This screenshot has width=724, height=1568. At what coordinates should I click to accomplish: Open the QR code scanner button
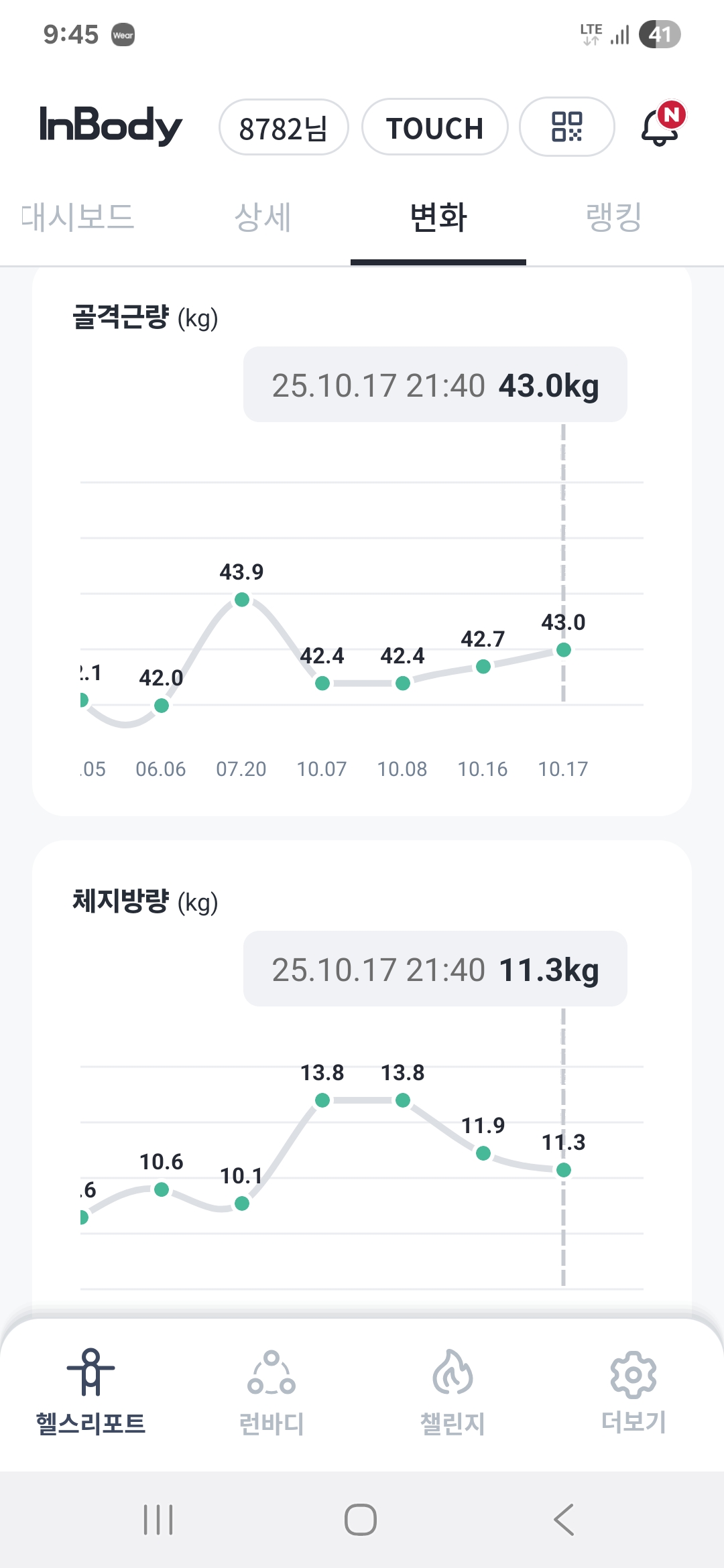pyautogui.click(x=566, y=127)
